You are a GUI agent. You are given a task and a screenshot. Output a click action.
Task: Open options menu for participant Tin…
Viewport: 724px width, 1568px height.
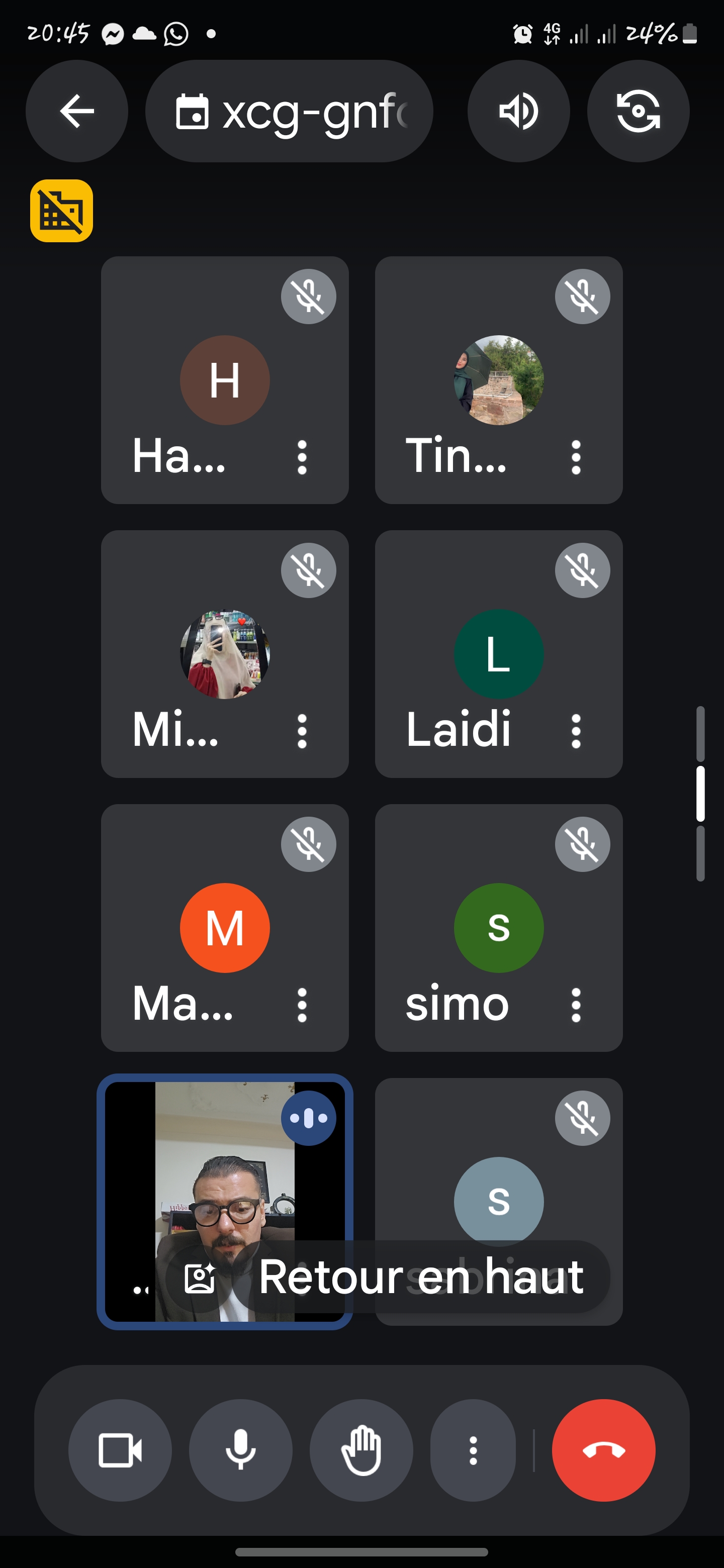575,457
